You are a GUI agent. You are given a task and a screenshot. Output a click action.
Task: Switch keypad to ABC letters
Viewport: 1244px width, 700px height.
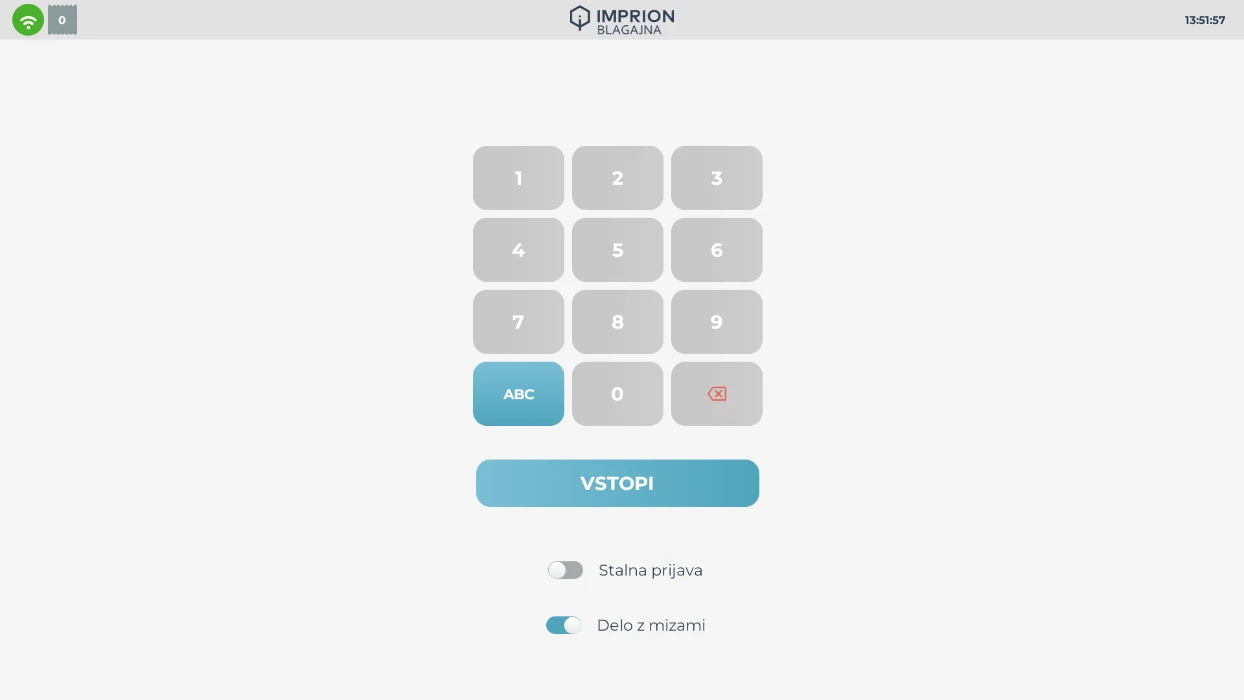click(518, 394)
